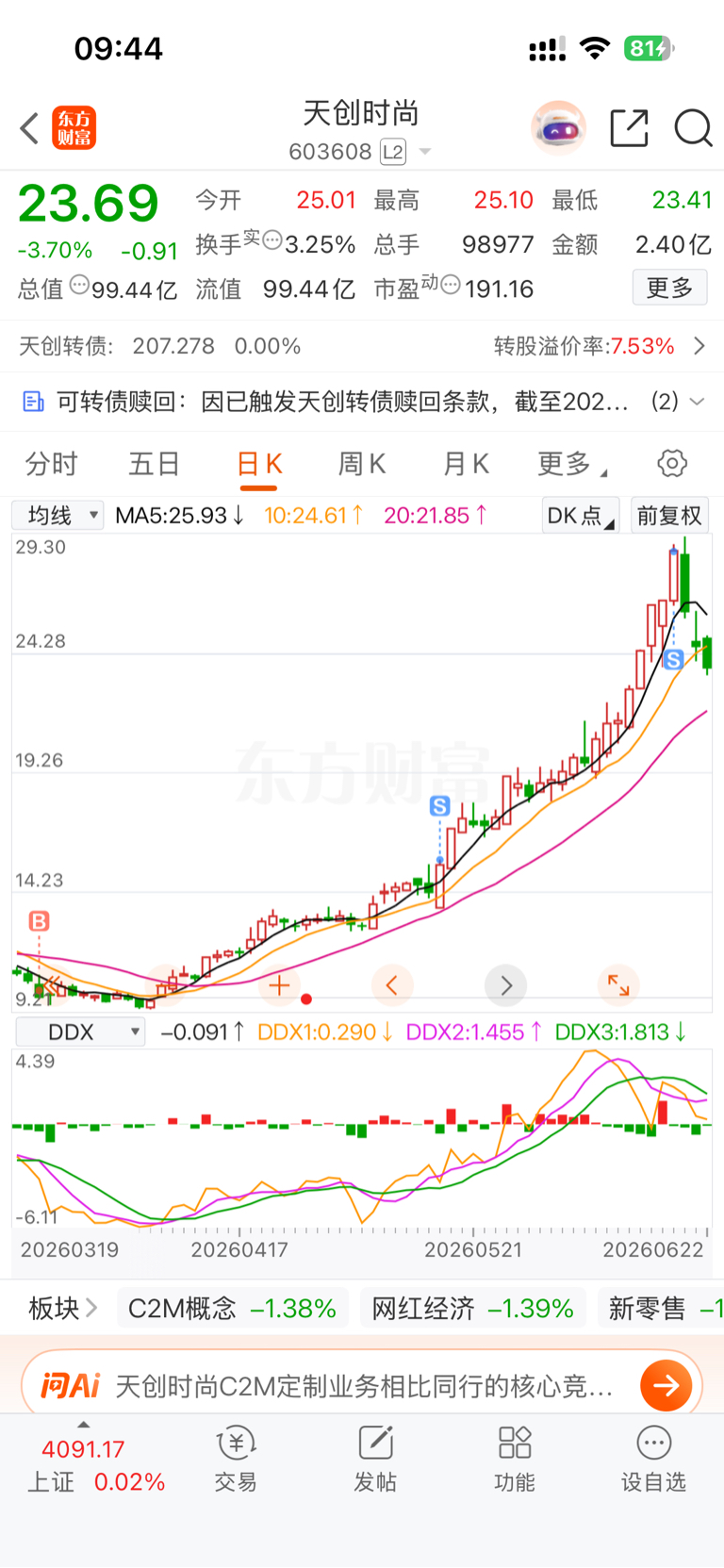The height and width of the screenshot is (1568, 724).
Task: Open the DDX indicator dropdown
Action: pos(80,1032)
